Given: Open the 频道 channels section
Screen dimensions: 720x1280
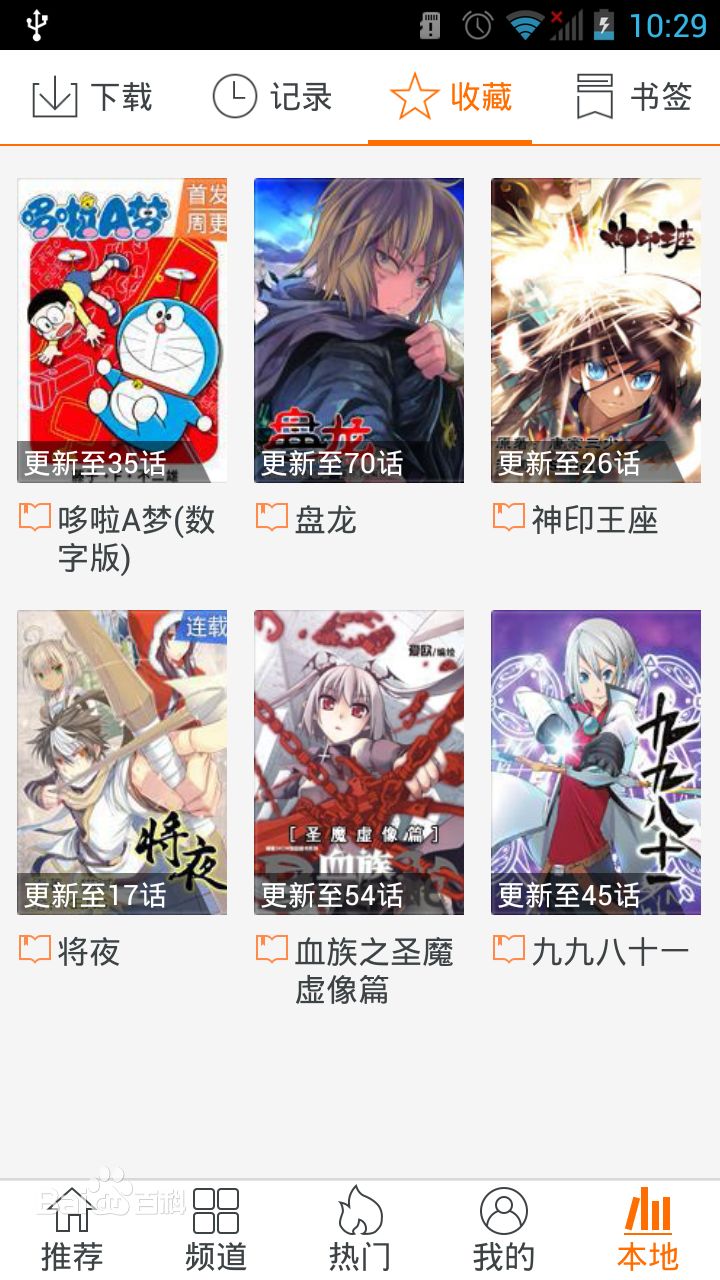Looking at the screenshot, I should [216, 1230].
